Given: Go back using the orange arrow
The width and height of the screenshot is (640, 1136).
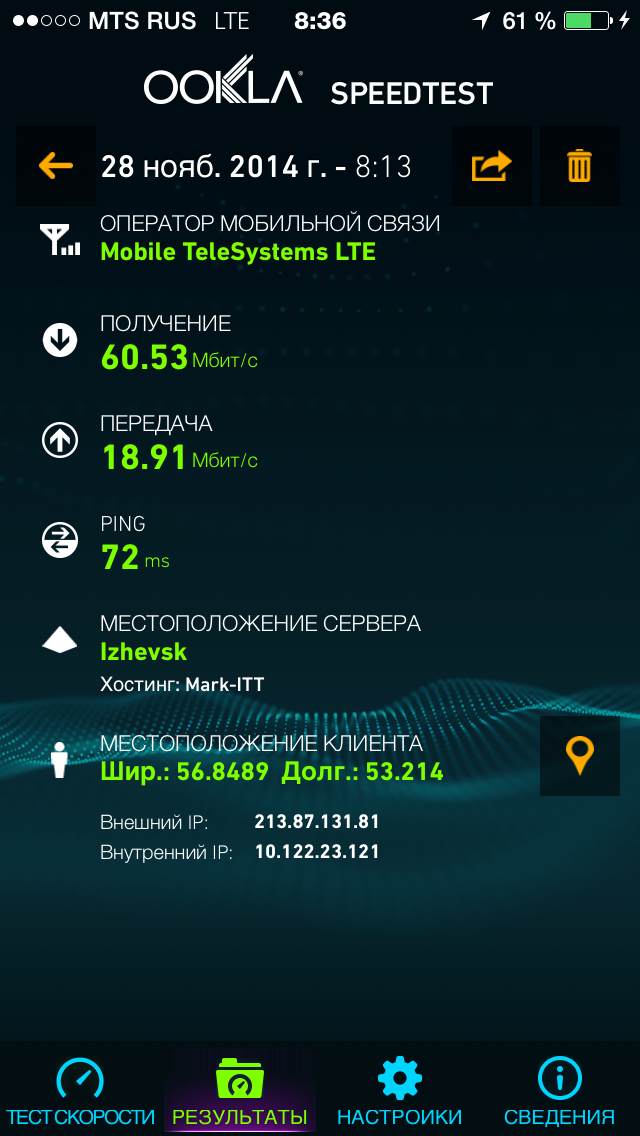Looking at the screenshot, I should [56, 166].
